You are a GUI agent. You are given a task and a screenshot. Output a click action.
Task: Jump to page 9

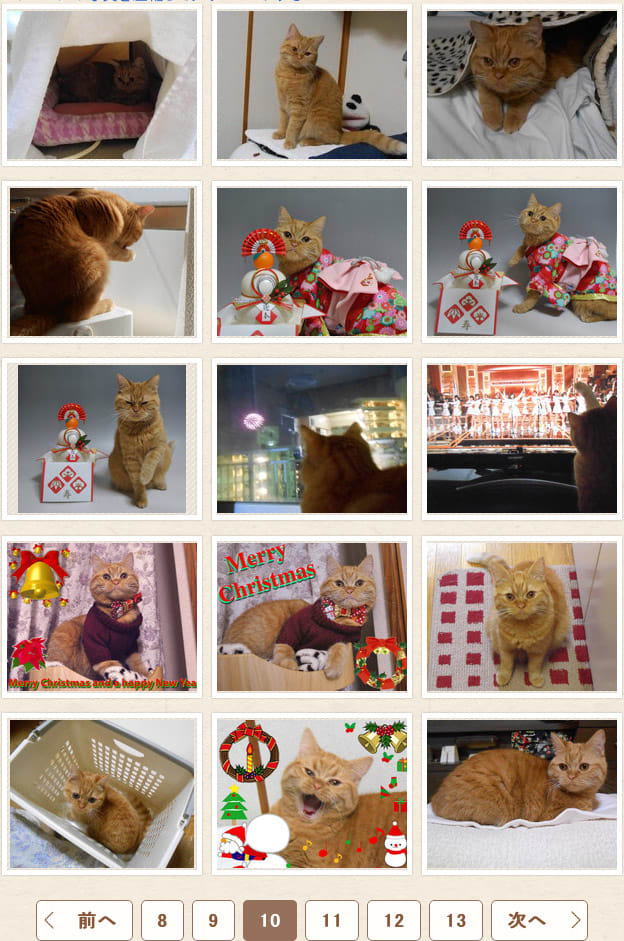(x=213, y=920)
